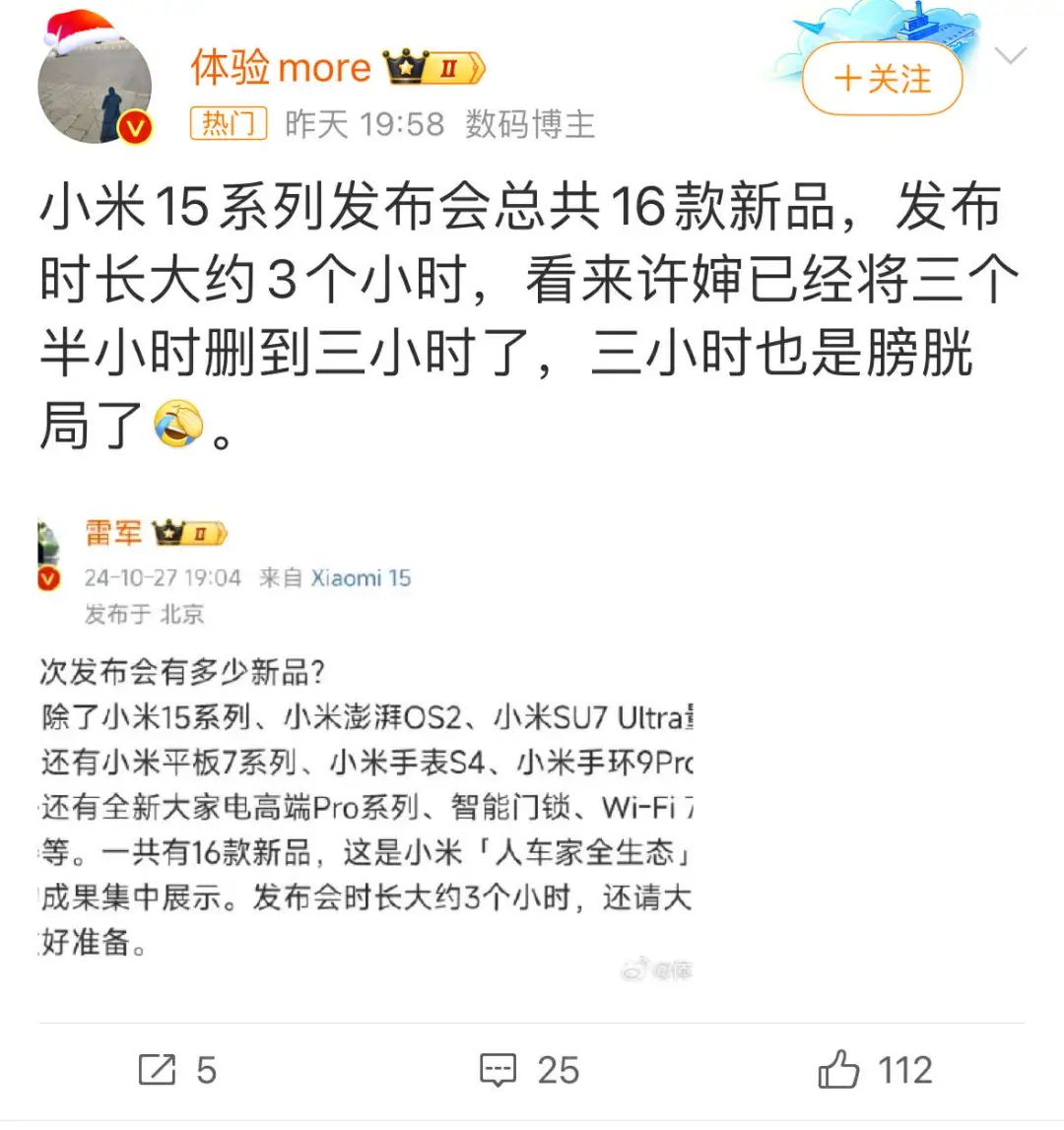Open the comments on this post

coord(529,1070)
